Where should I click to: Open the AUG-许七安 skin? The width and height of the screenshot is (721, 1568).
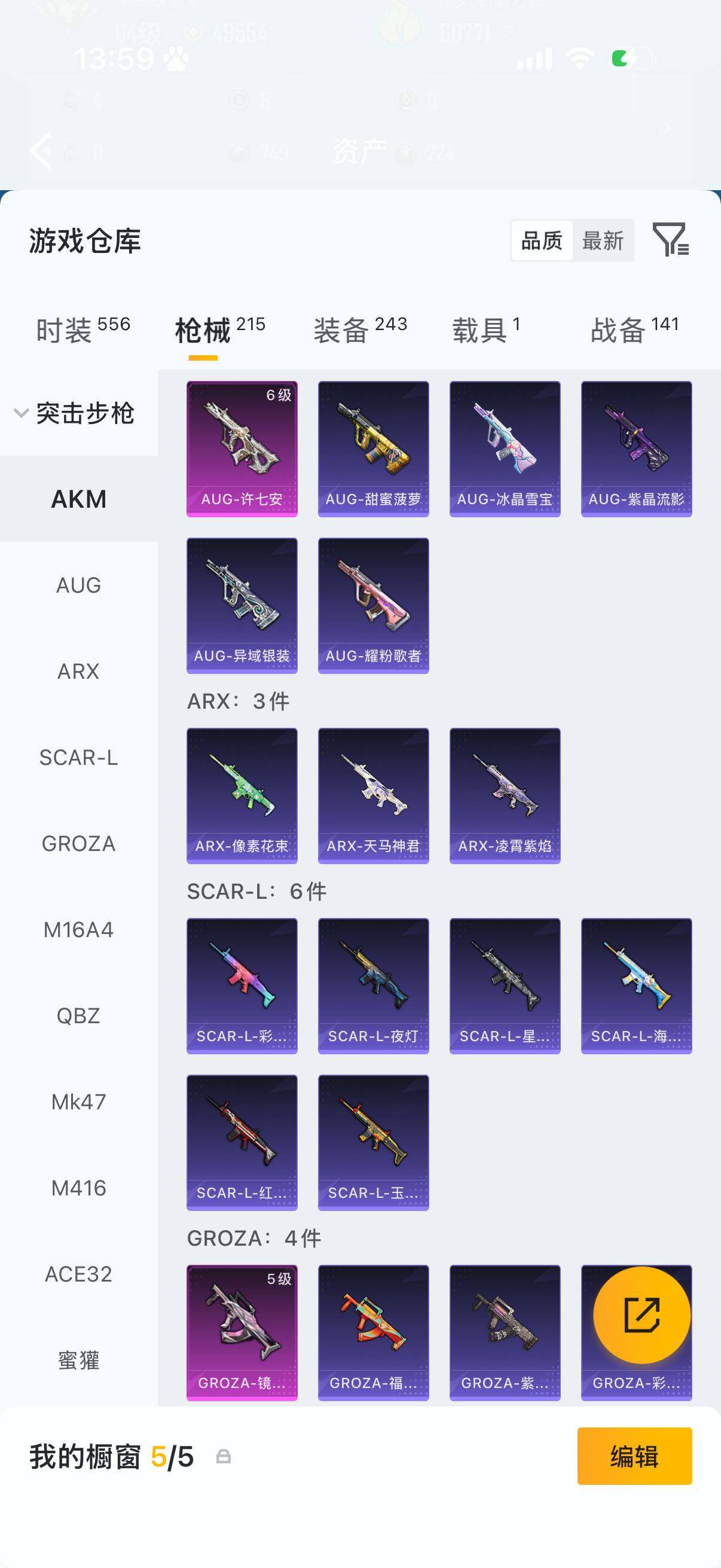click(242, 449)
